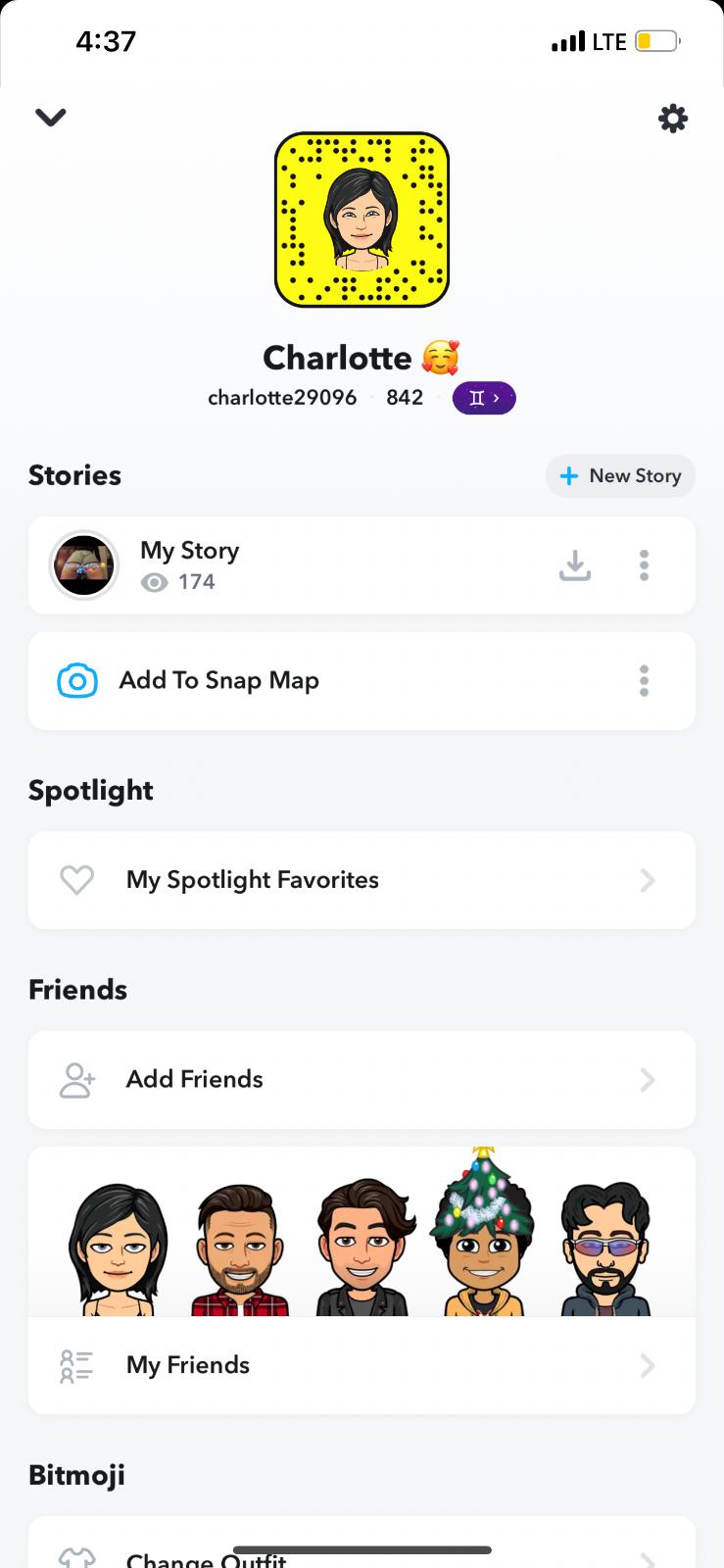Open the Gemini zodiac badge
Viewport: 724px width, 1568px height.
click(484, 398)
